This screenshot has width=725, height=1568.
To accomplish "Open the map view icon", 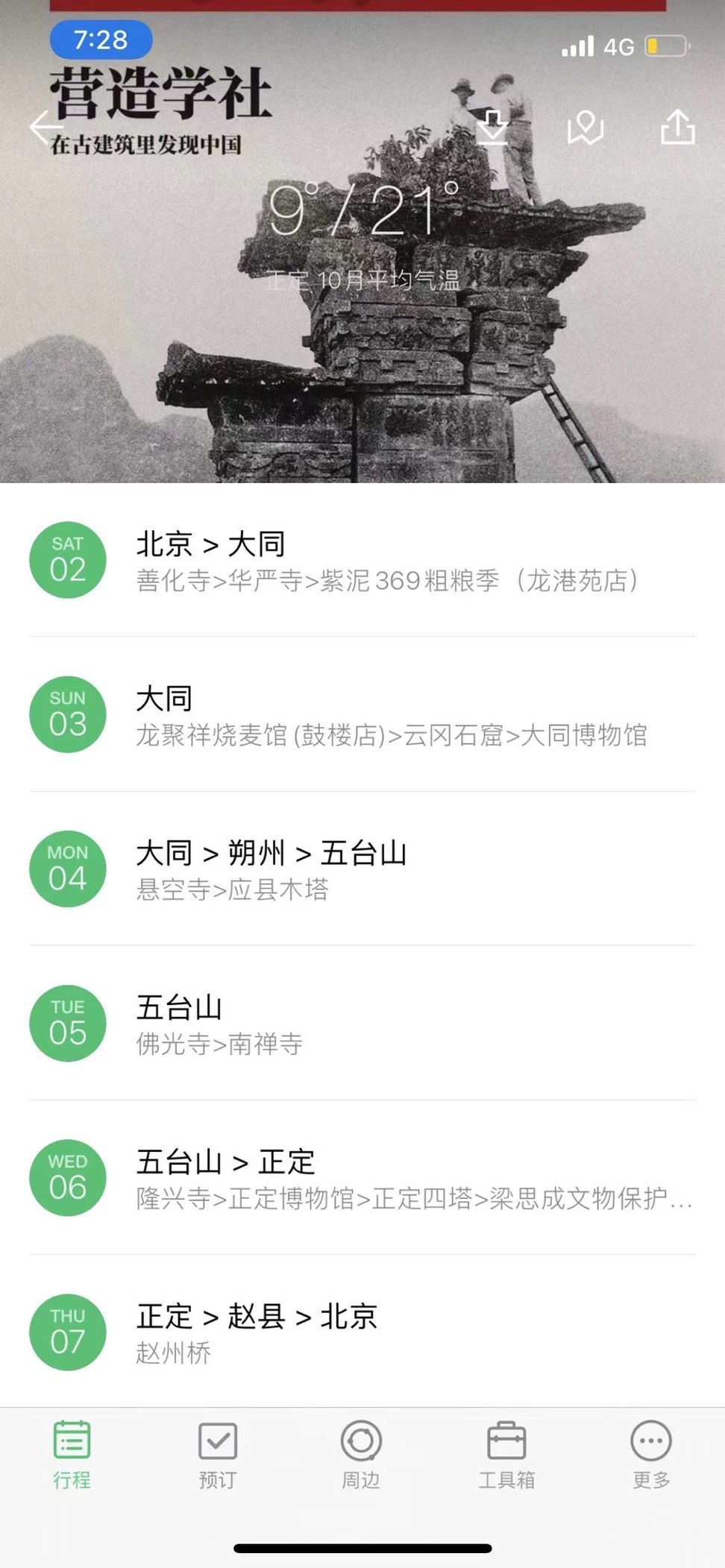I will point(586,127).
